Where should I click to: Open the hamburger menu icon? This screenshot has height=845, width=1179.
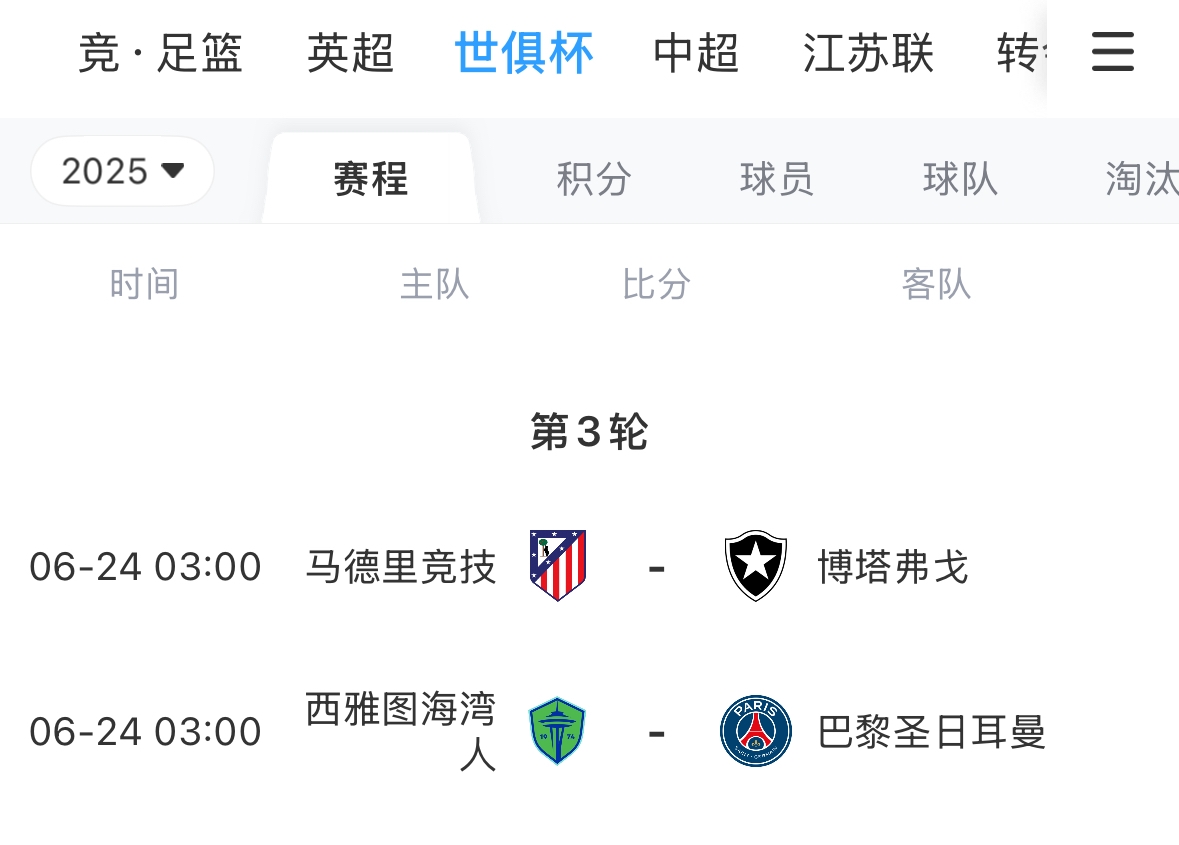1112,52
